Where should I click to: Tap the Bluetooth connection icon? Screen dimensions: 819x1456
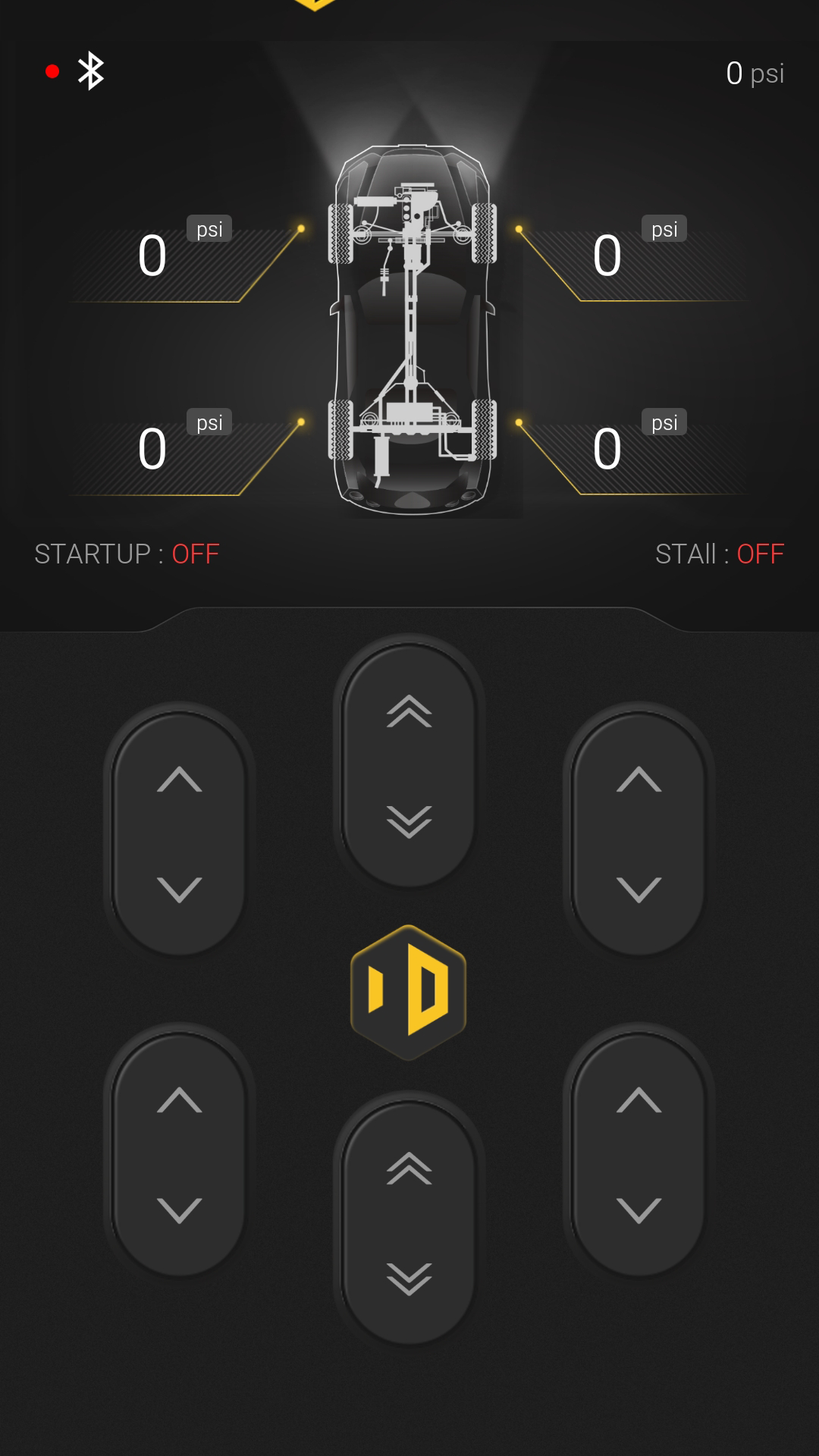click(x=91, y=71)
